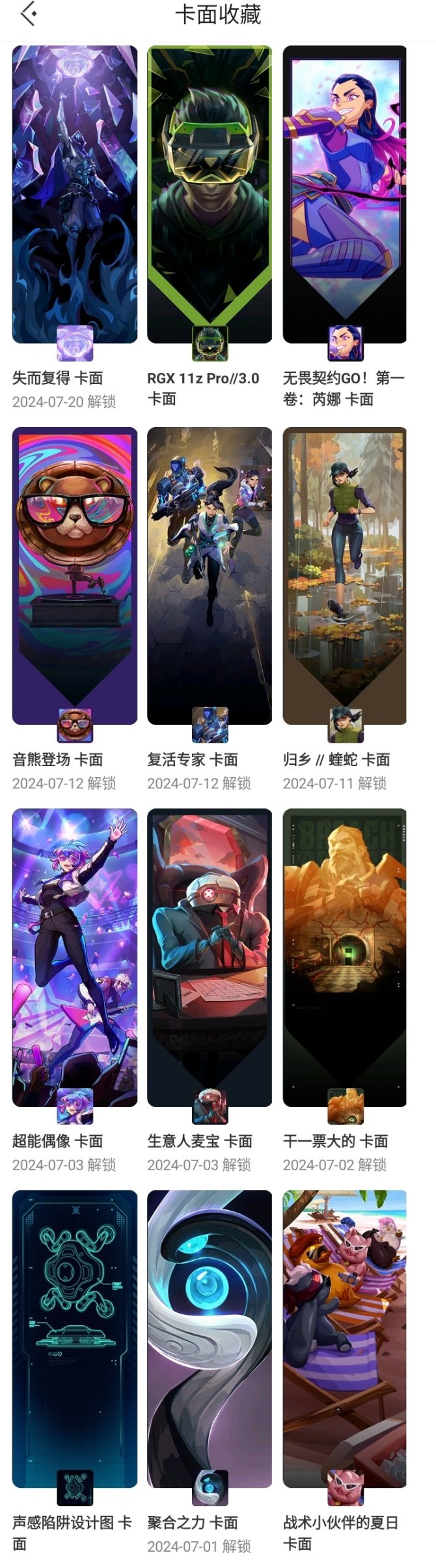Image resolution: width=436 pixels, height=1568 pixels.
Task: Select the 音熊登场 card
Action: 74,575
